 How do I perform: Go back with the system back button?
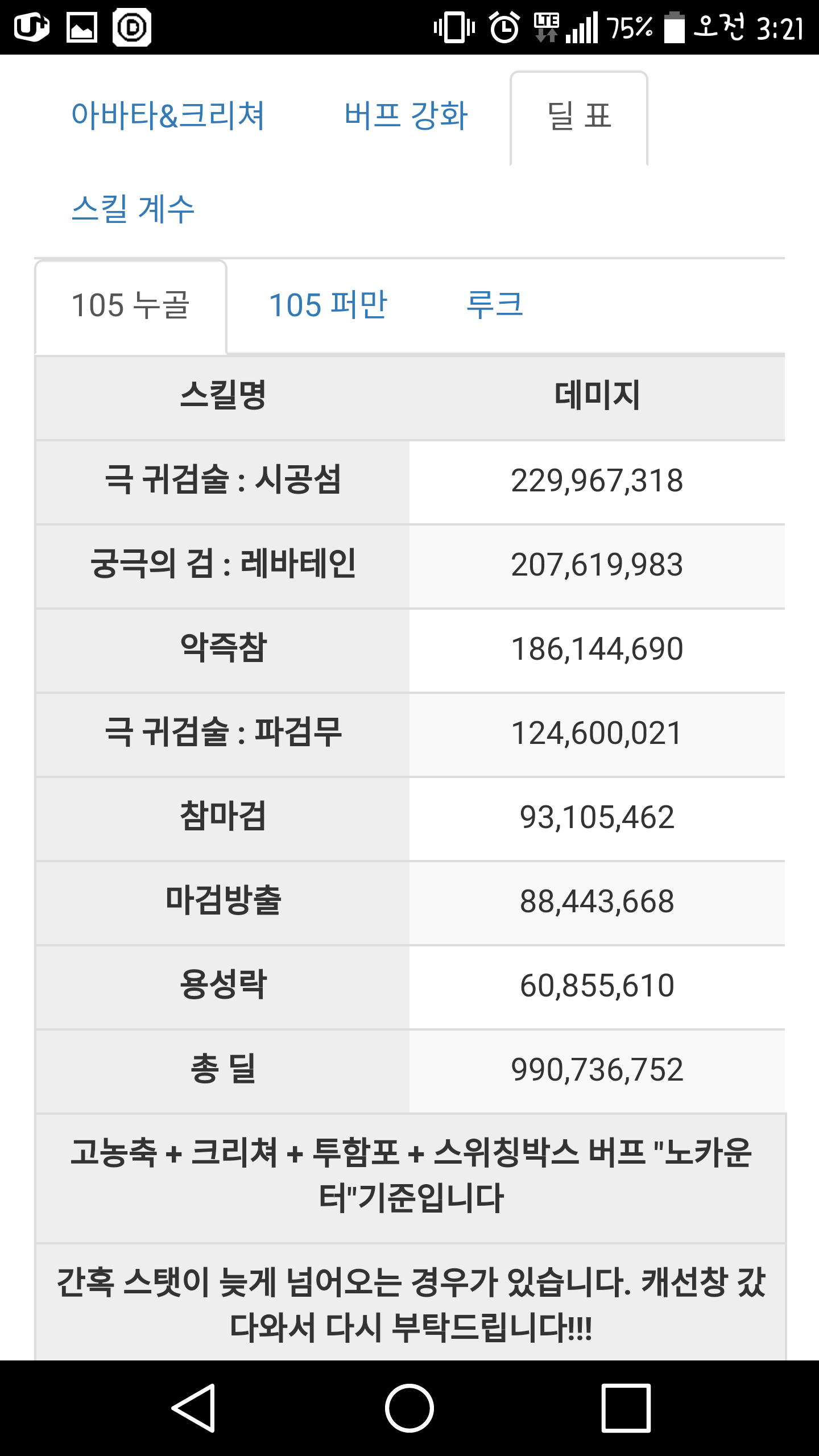coord(193,1408)
